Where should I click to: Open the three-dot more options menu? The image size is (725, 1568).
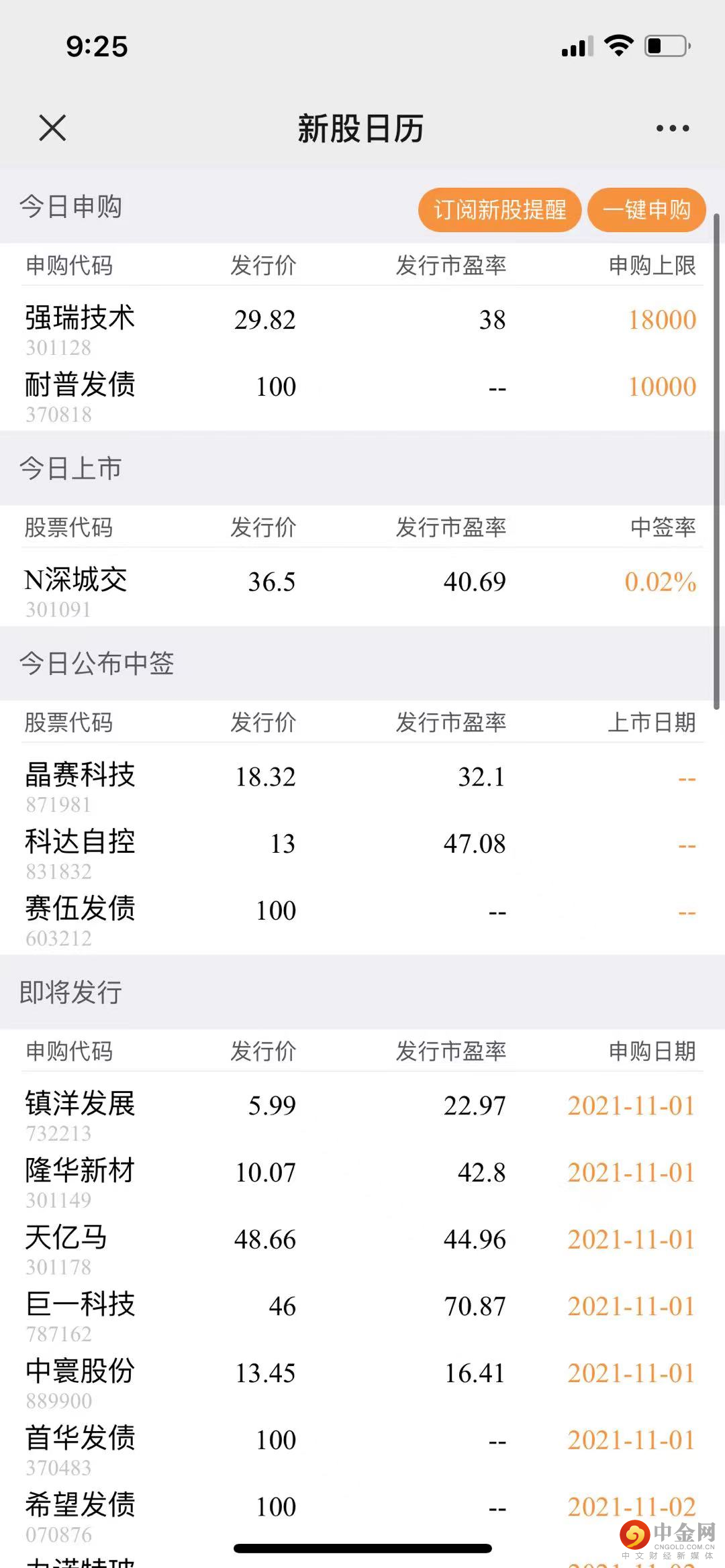point(672,128)
